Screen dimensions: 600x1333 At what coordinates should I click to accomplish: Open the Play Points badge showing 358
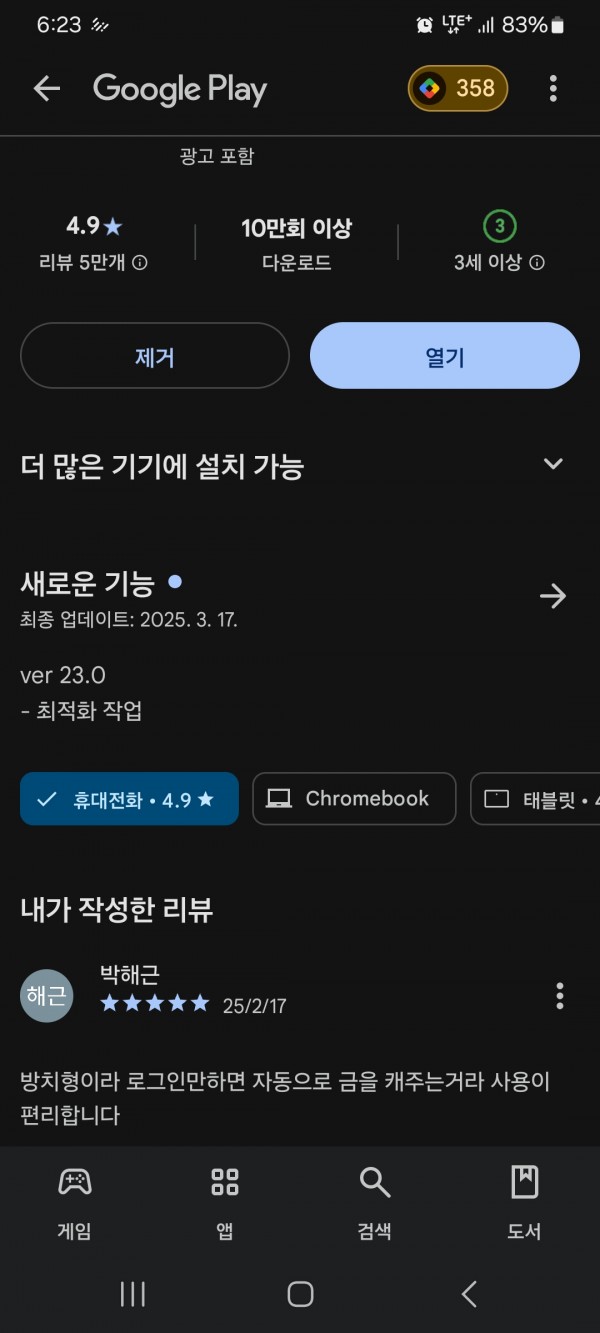click(458, 89)
